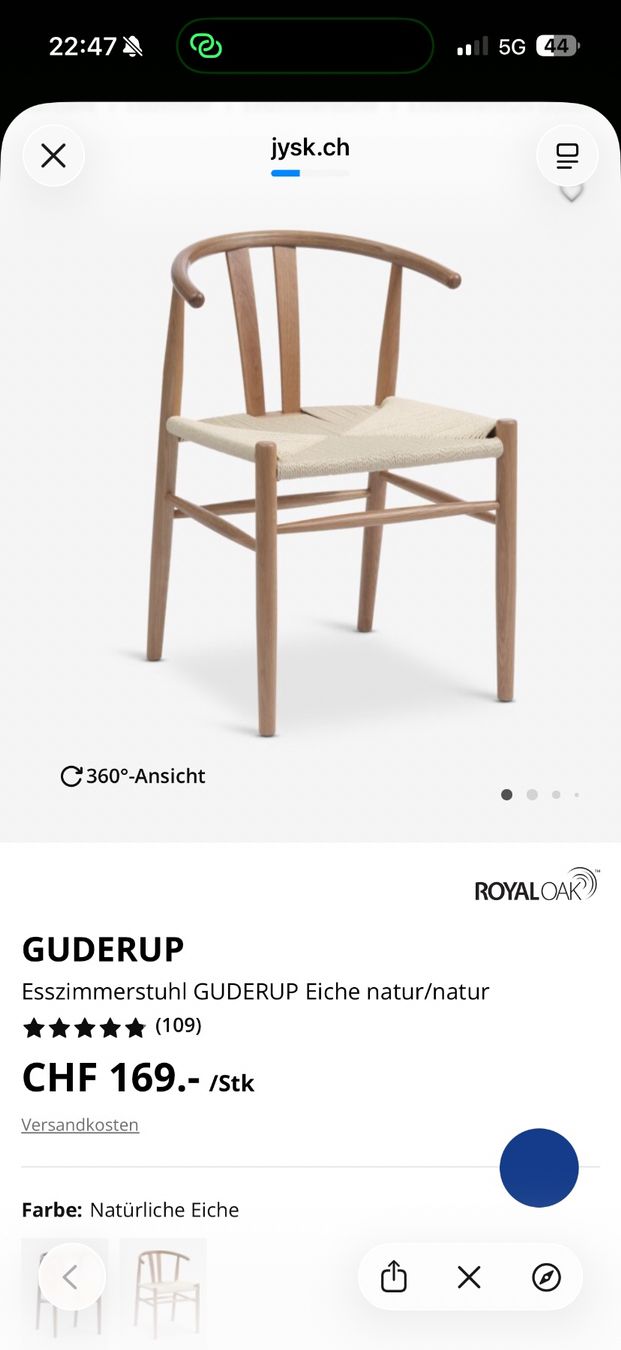Image resolution: width=621 pixels, height=1350 pixels.
Task: Tap the blue floating circle button
Action: click(x=539, y=1168)
